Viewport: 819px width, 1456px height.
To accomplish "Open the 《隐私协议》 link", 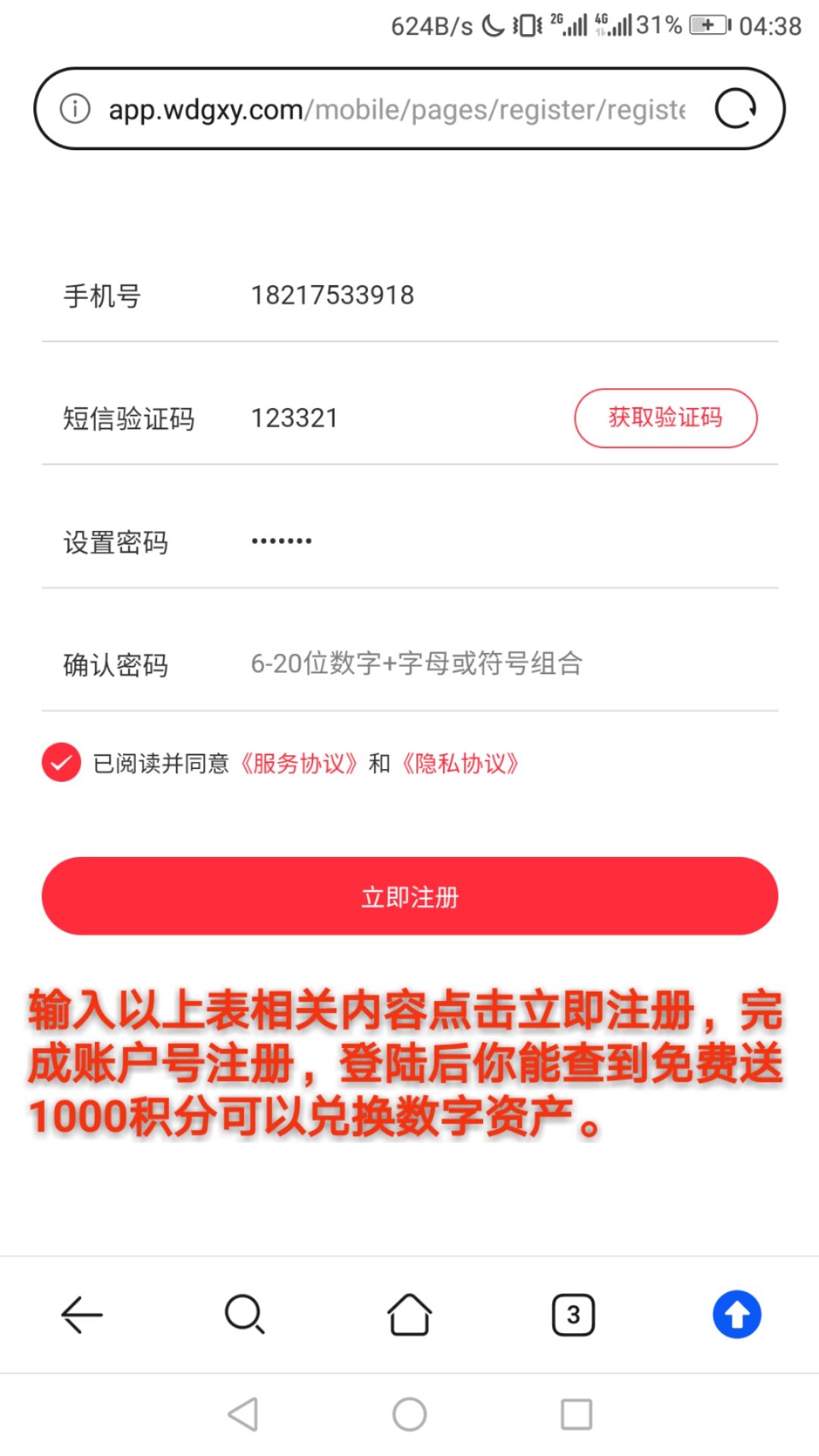I will pyautogui.click(x=460, y=764).
